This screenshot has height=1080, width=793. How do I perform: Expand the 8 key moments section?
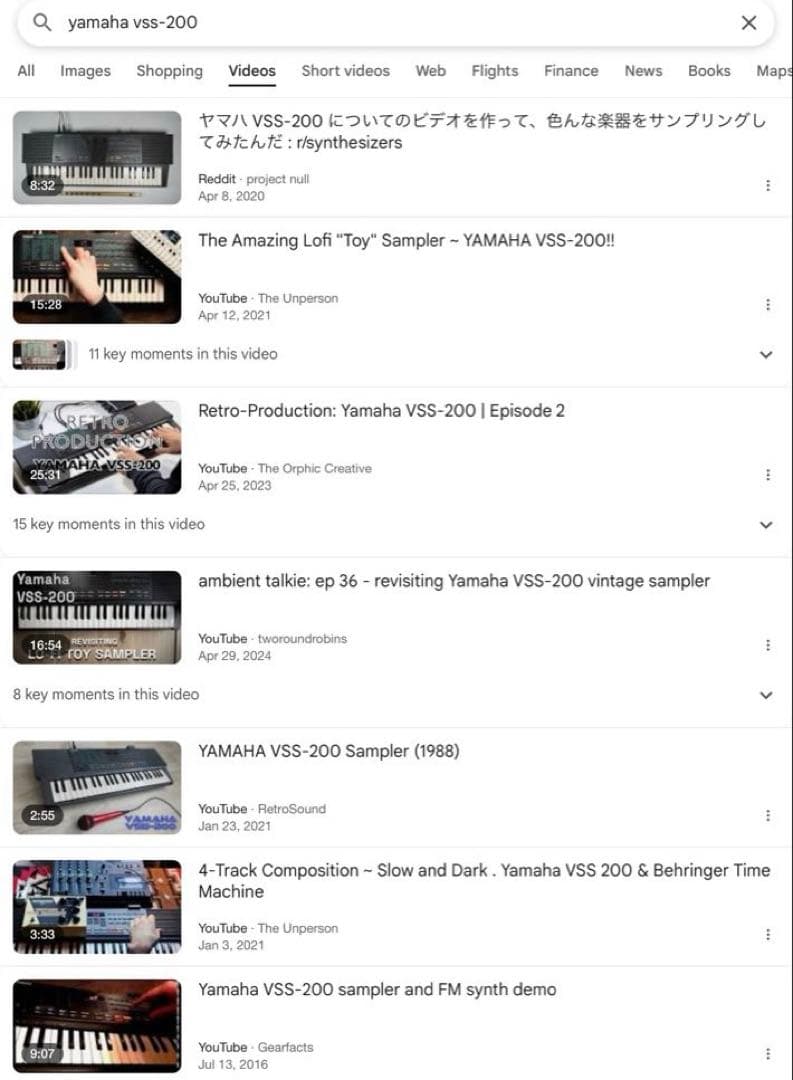766,694
